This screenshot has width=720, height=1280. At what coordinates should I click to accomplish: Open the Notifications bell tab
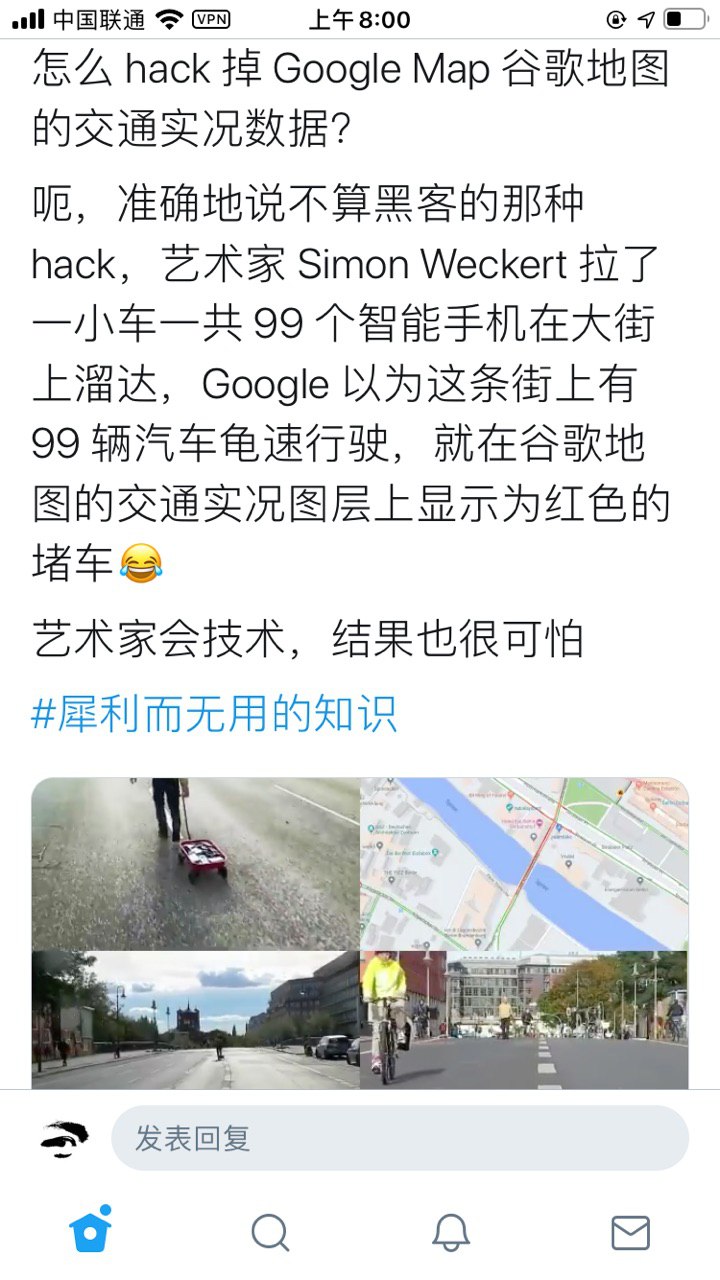[450, 1232]
